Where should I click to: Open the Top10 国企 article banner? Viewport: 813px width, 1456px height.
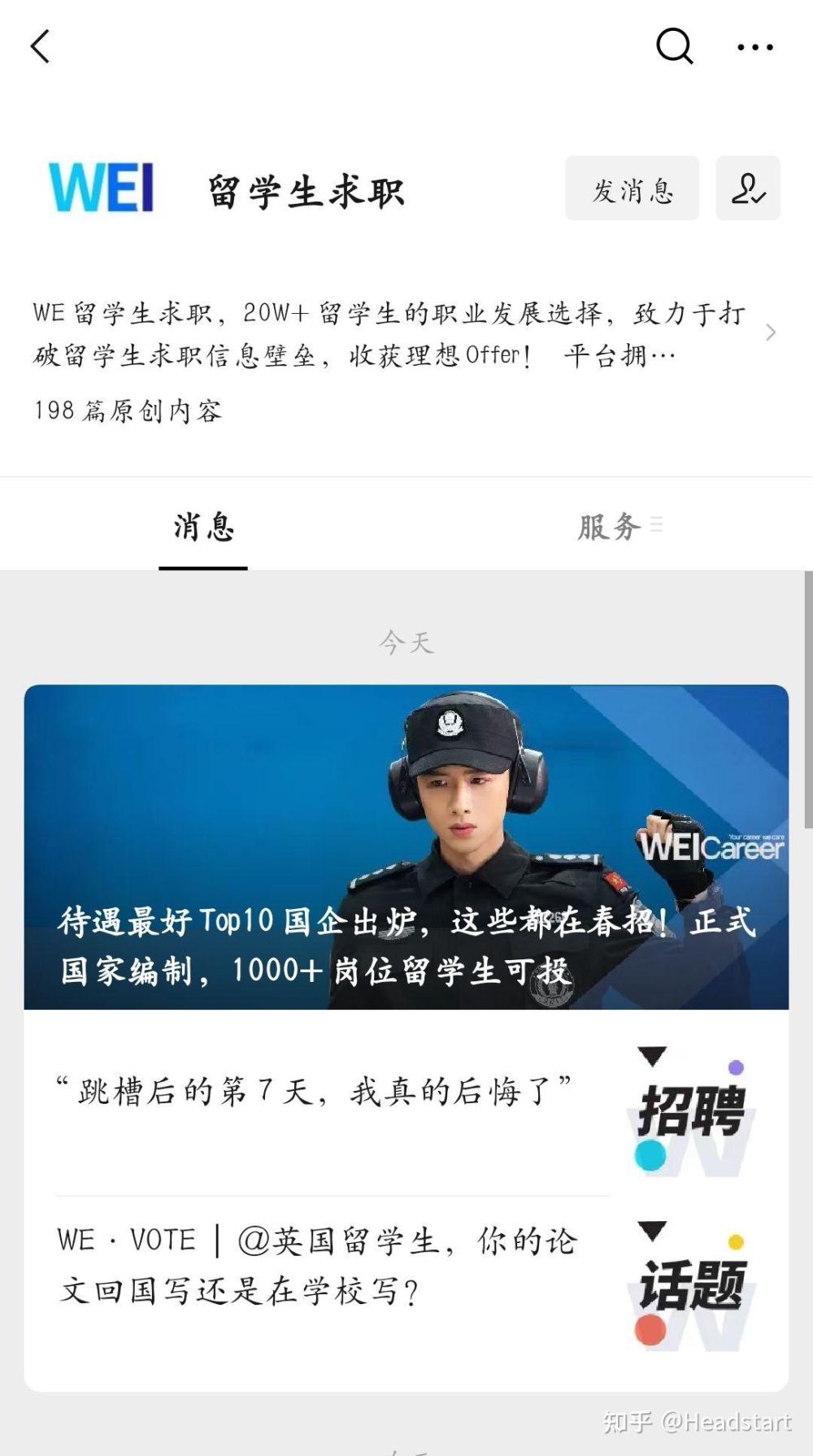click(x=406, y=846)
